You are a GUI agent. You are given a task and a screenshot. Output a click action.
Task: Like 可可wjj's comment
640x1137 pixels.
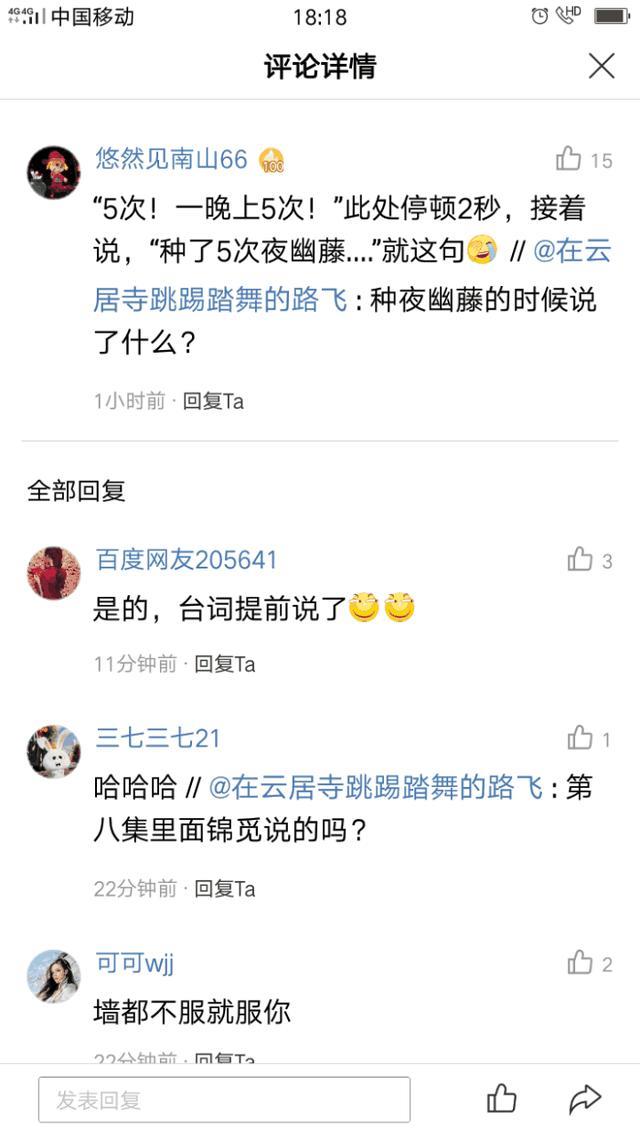581,964
